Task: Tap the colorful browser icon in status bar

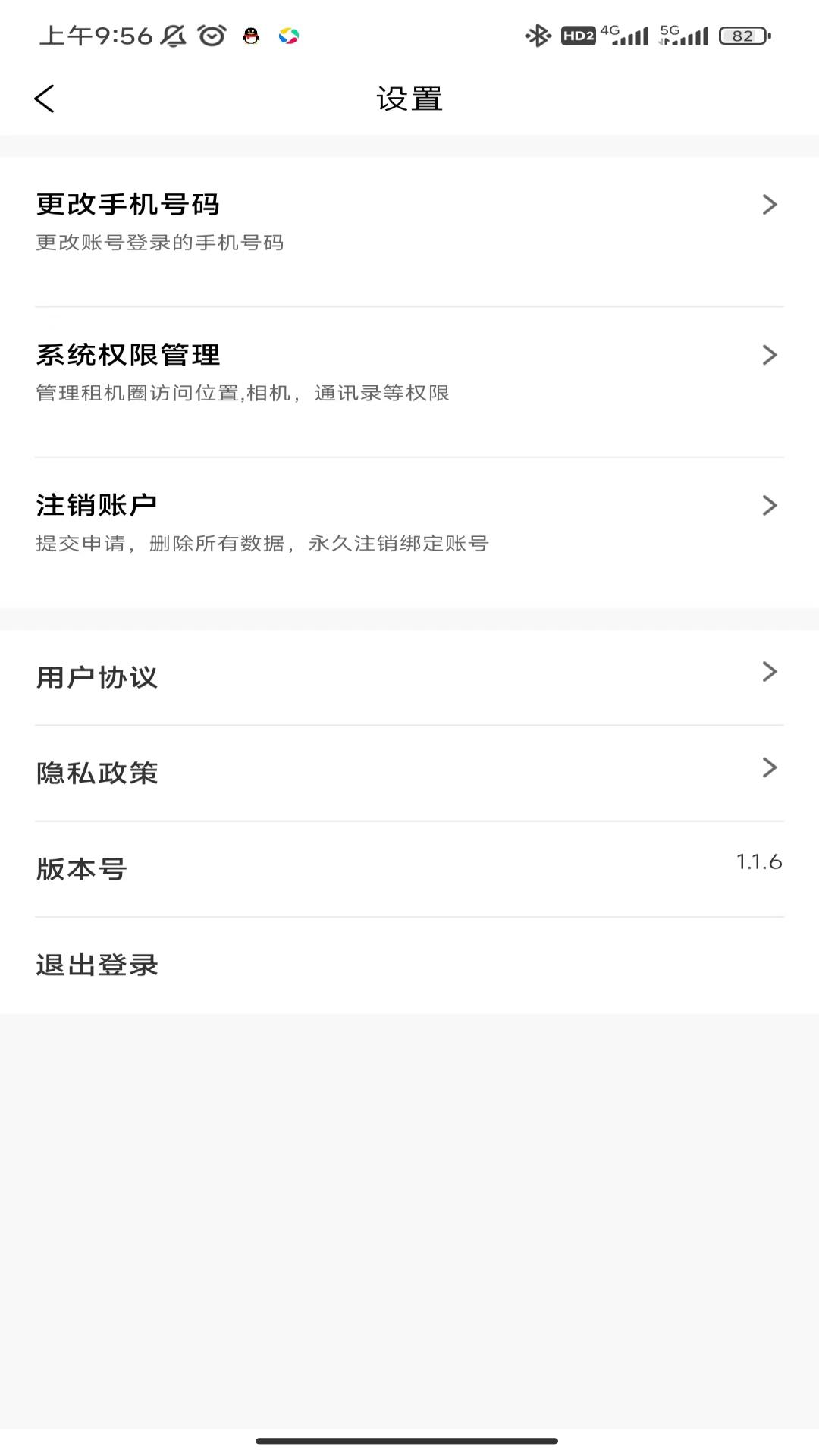Action: (x=288, y=34)
